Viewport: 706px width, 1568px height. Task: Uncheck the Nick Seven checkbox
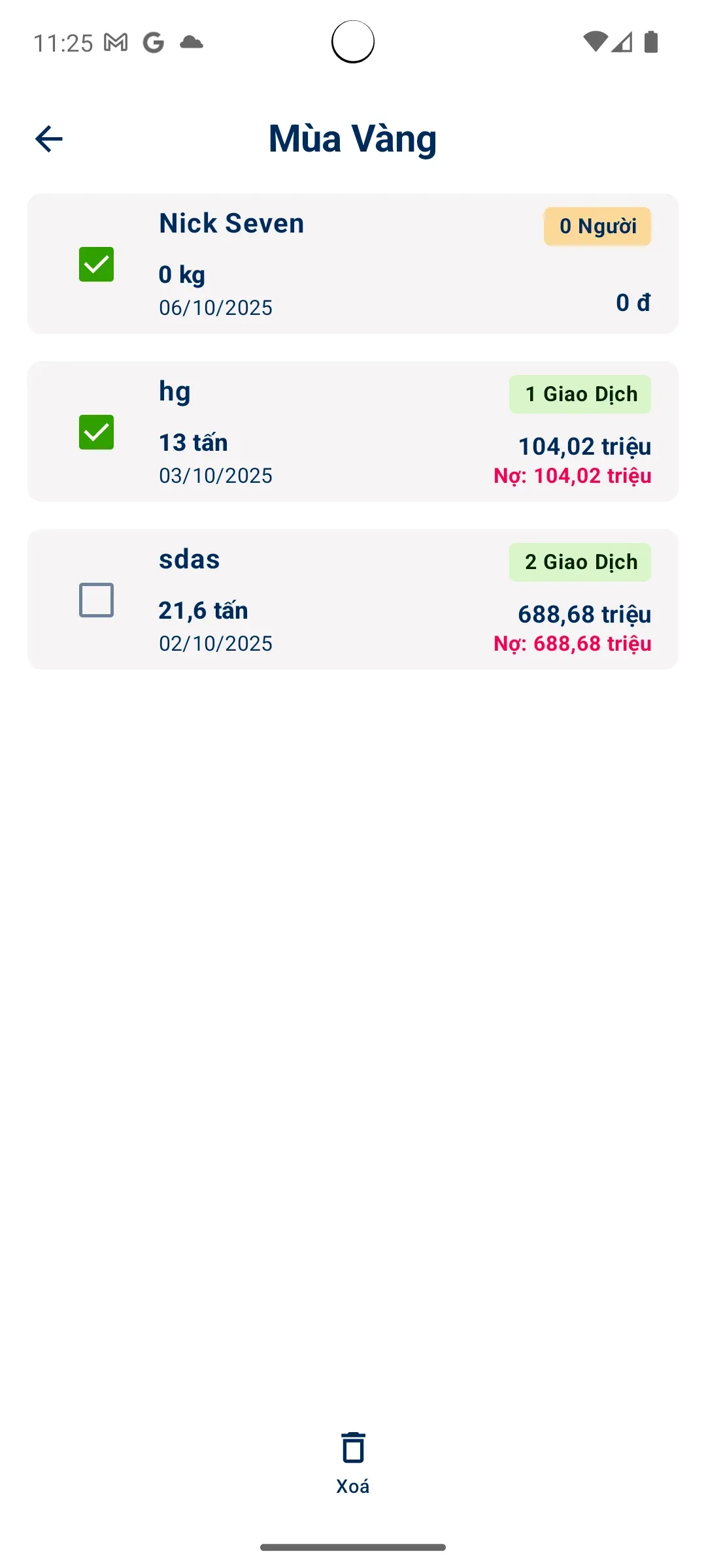[x=96, y=264]
